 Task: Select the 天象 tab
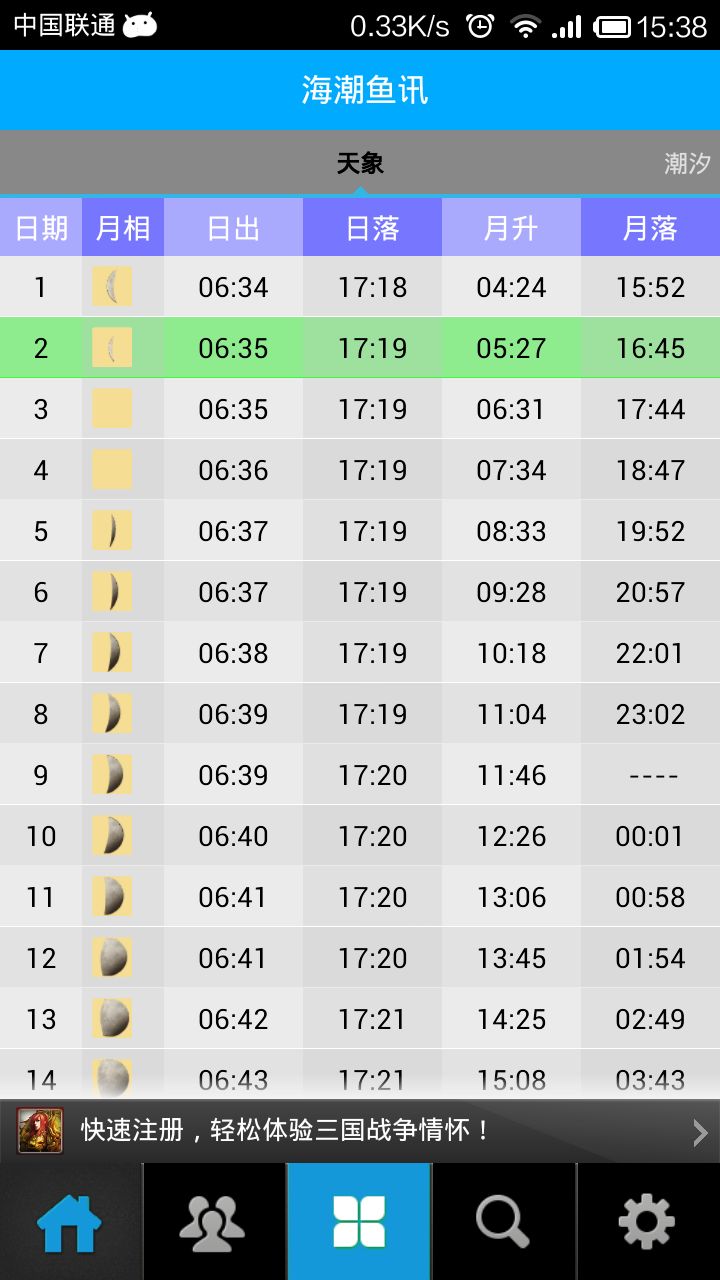coord(360,163)
